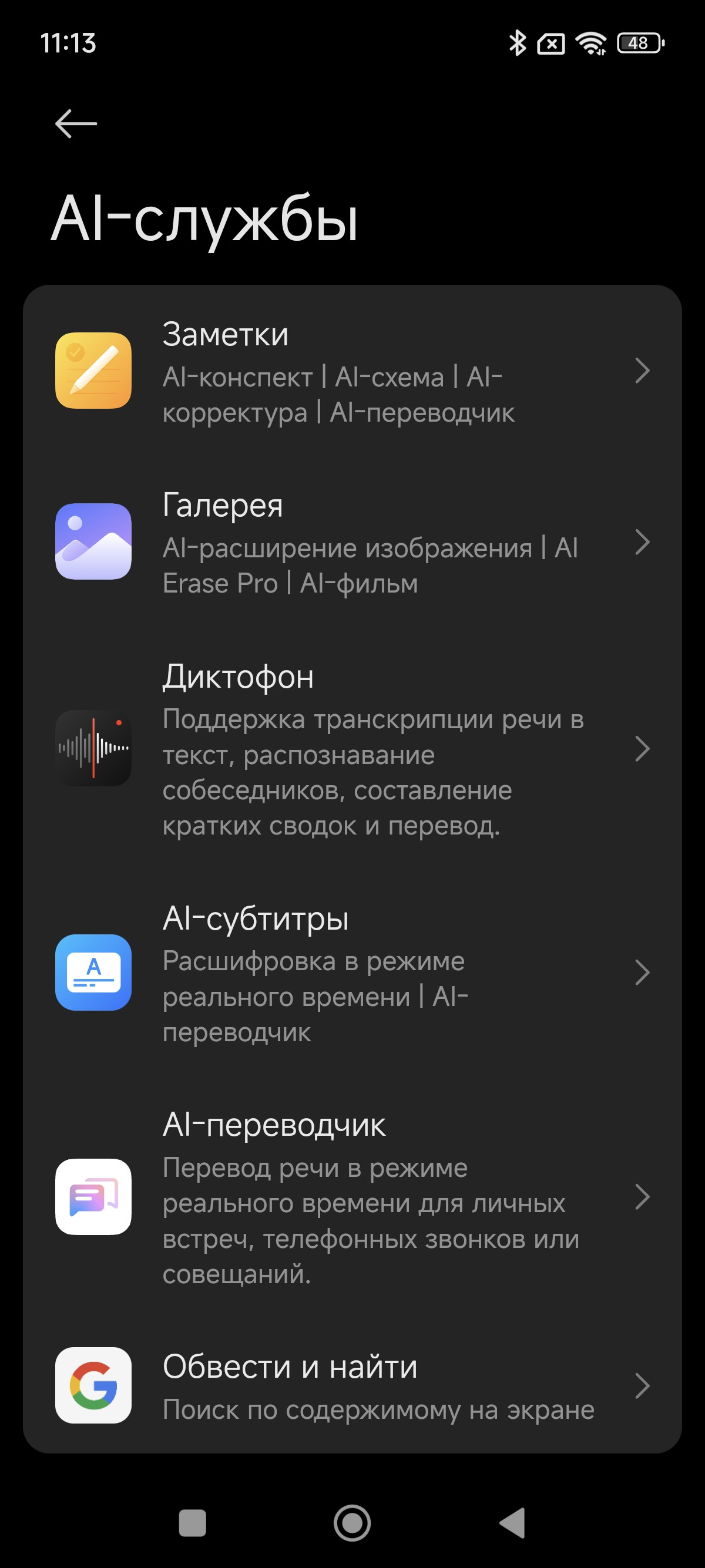The image size is (705, 1568).
Task: Open Обвести и найти
Action: click(x=352, y=1386)
